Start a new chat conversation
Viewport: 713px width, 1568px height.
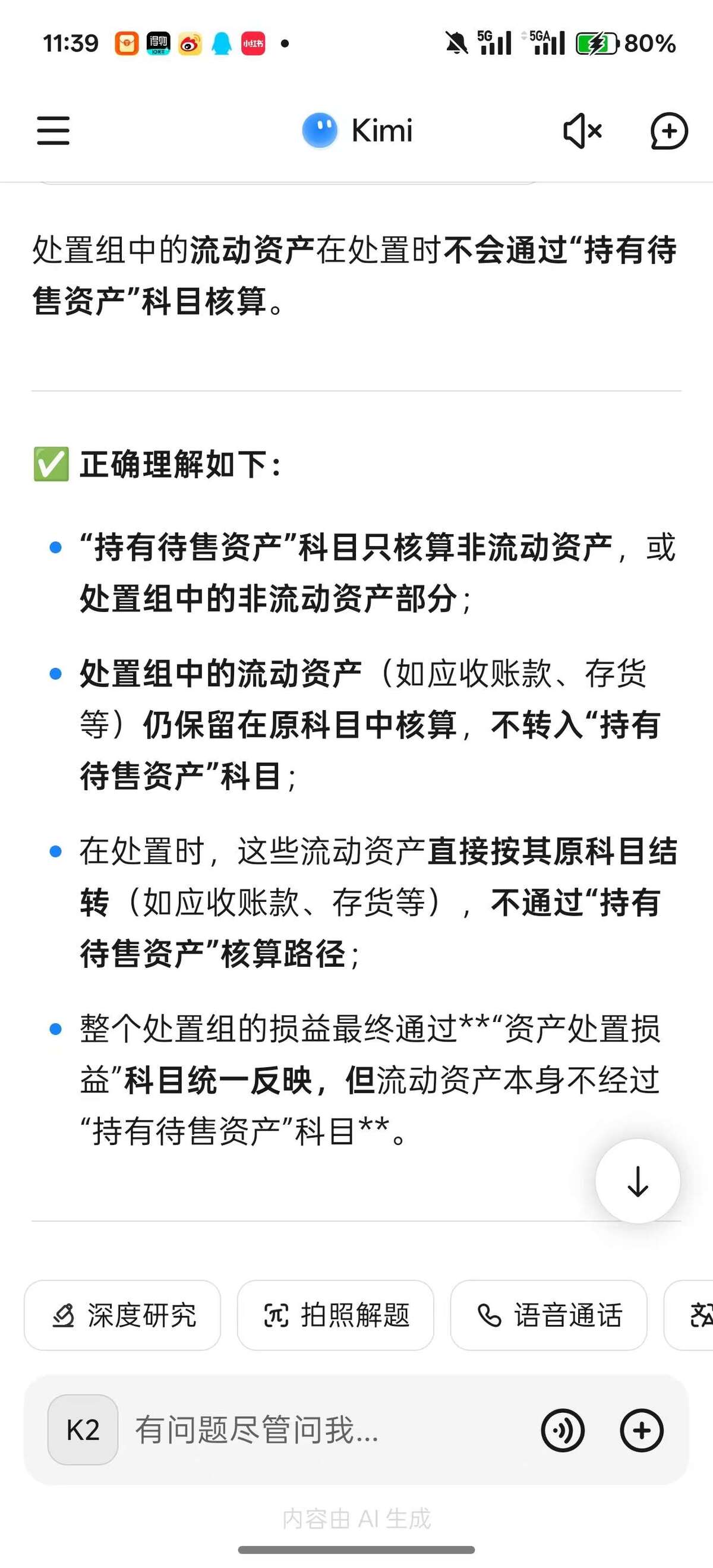668,131
